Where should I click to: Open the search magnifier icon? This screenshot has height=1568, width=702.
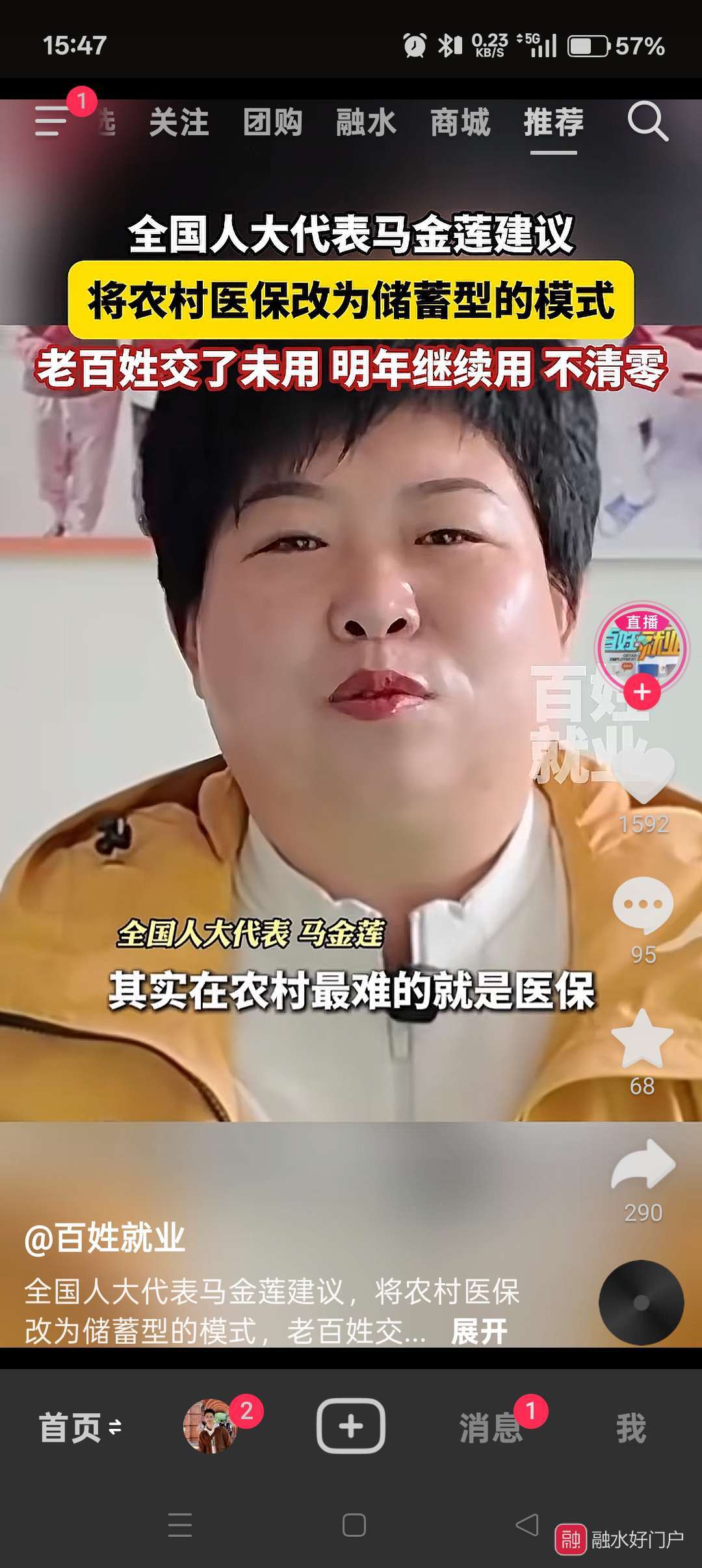(x=647, y=122)
